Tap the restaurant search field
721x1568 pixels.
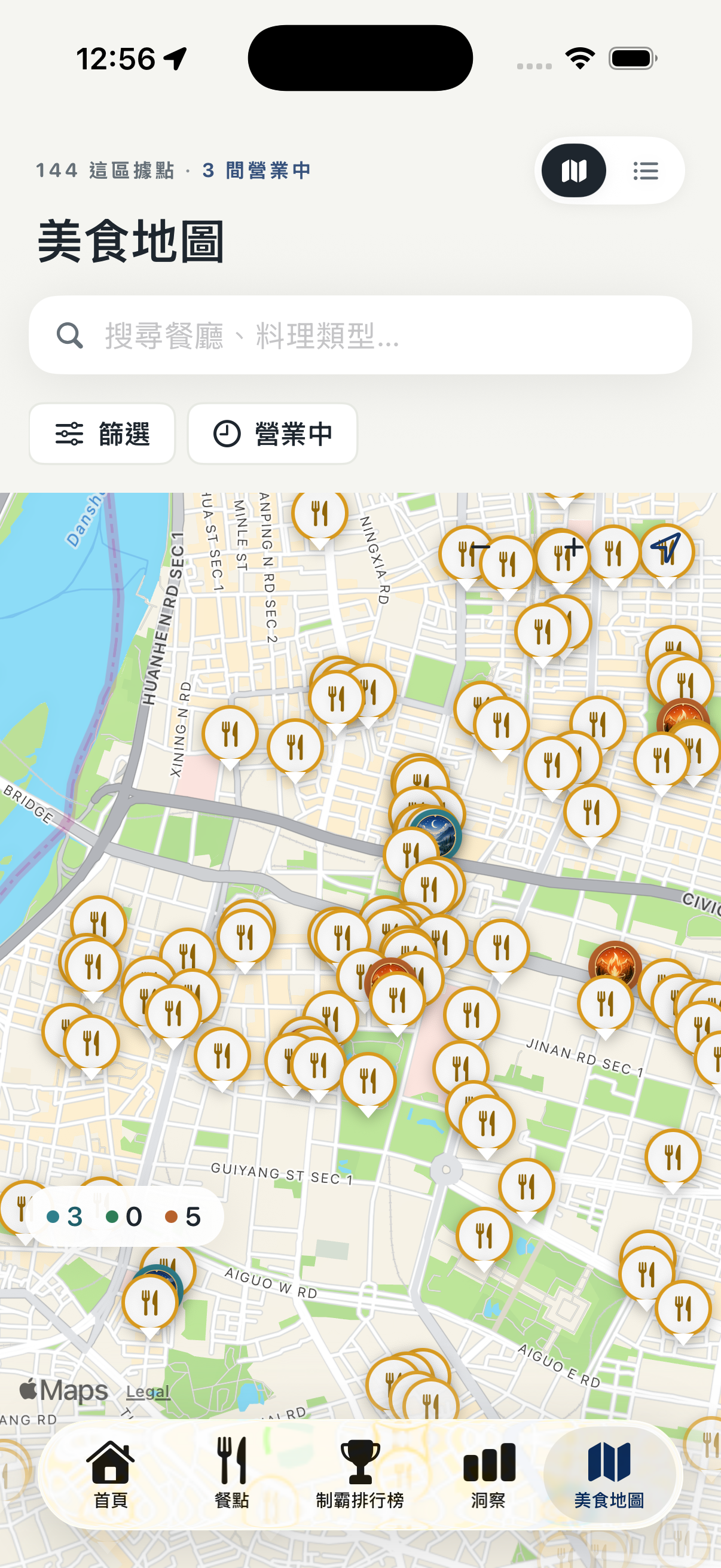point(360,335)
